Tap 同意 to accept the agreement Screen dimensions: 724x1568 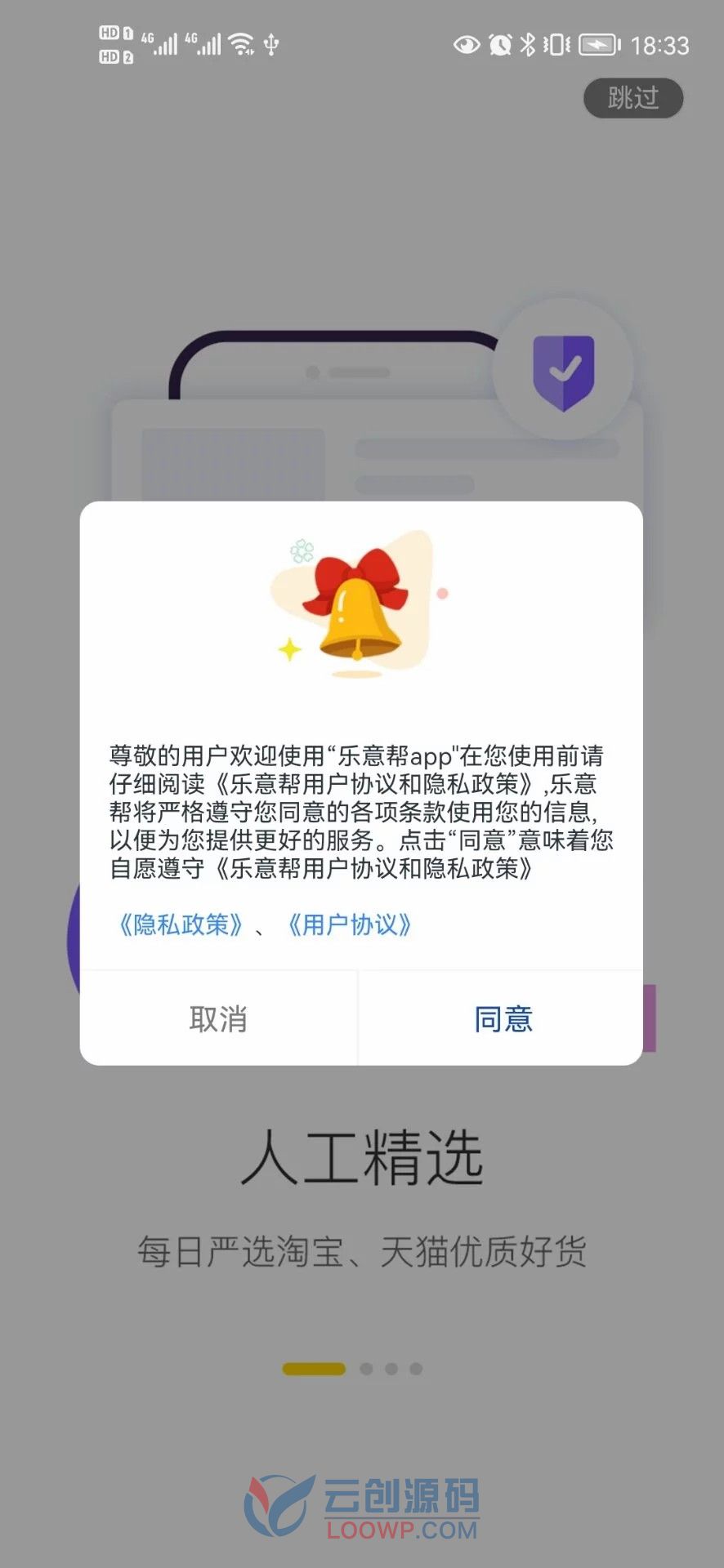[502, 1018]
